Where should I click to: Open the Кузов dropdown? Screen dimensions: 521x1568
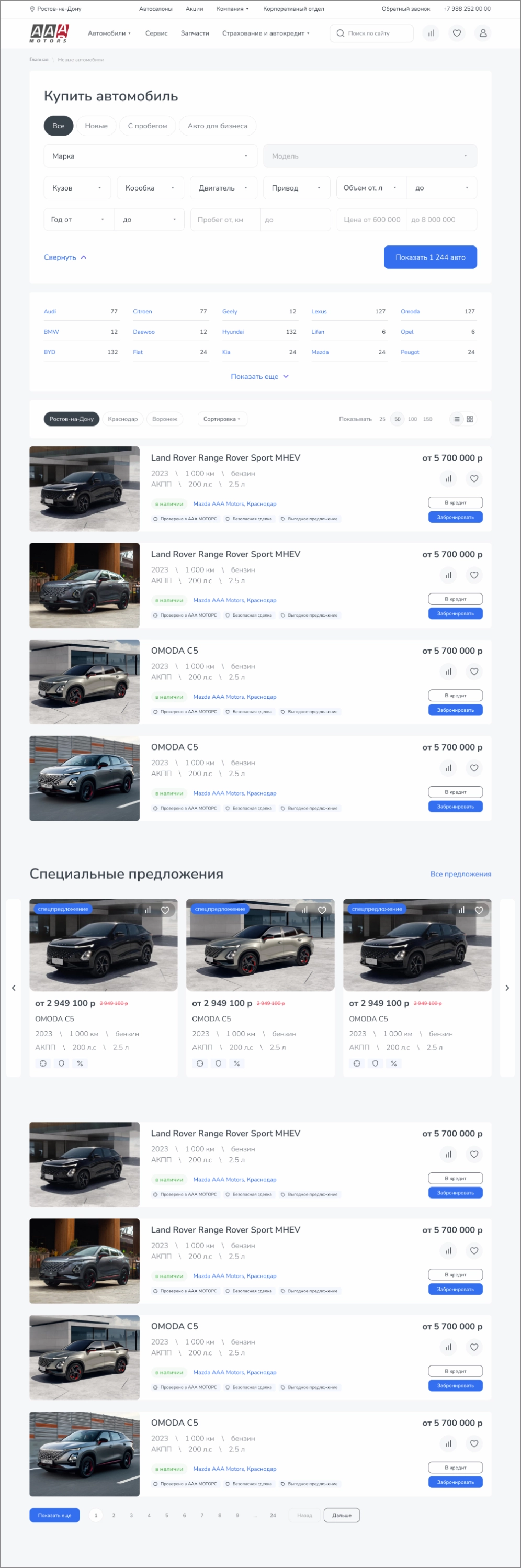click(x=77, y=188)
